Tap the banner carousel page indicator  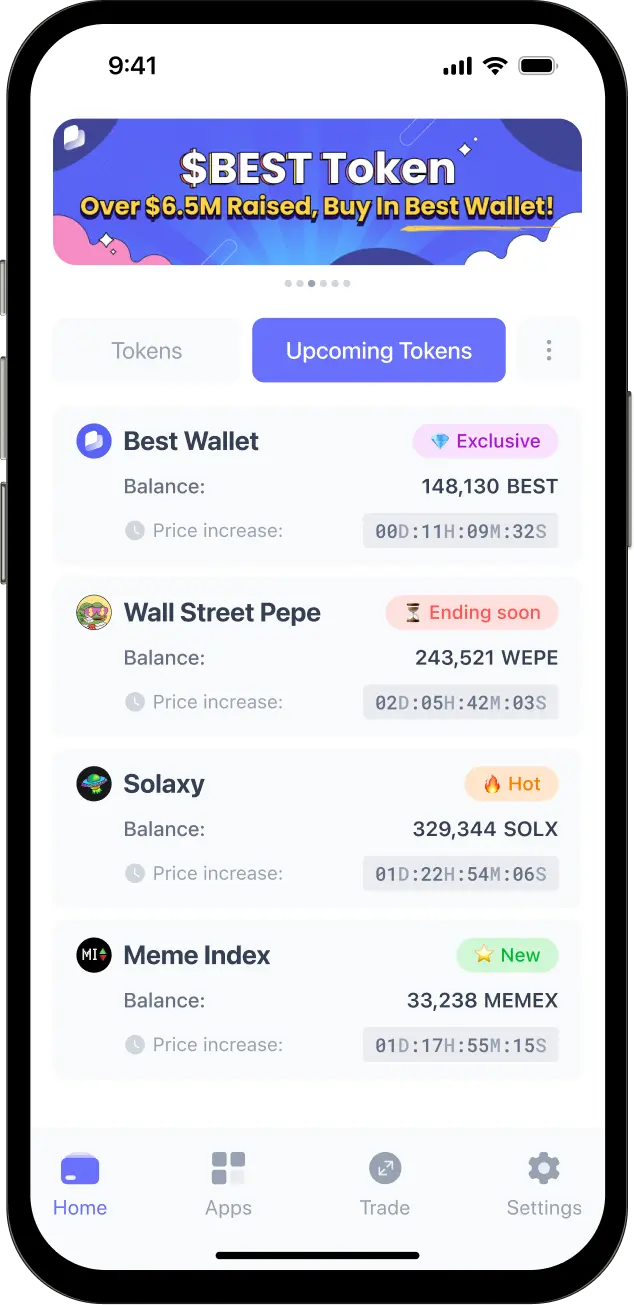tap(317, 284)
